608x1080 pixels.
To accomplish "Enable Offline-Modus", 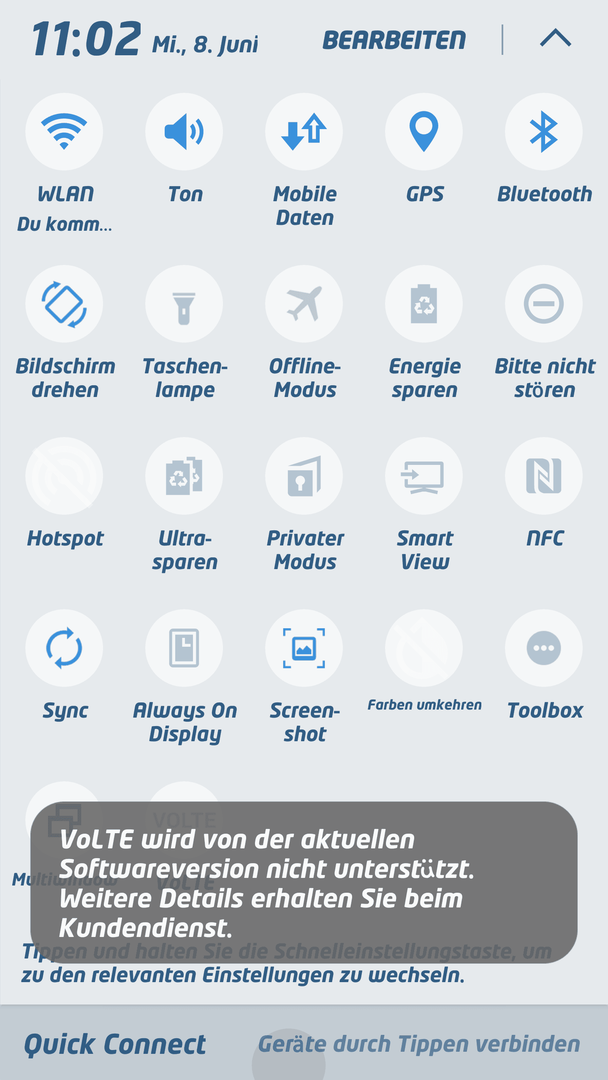I will pyautogui.click(x=304, y=304).
